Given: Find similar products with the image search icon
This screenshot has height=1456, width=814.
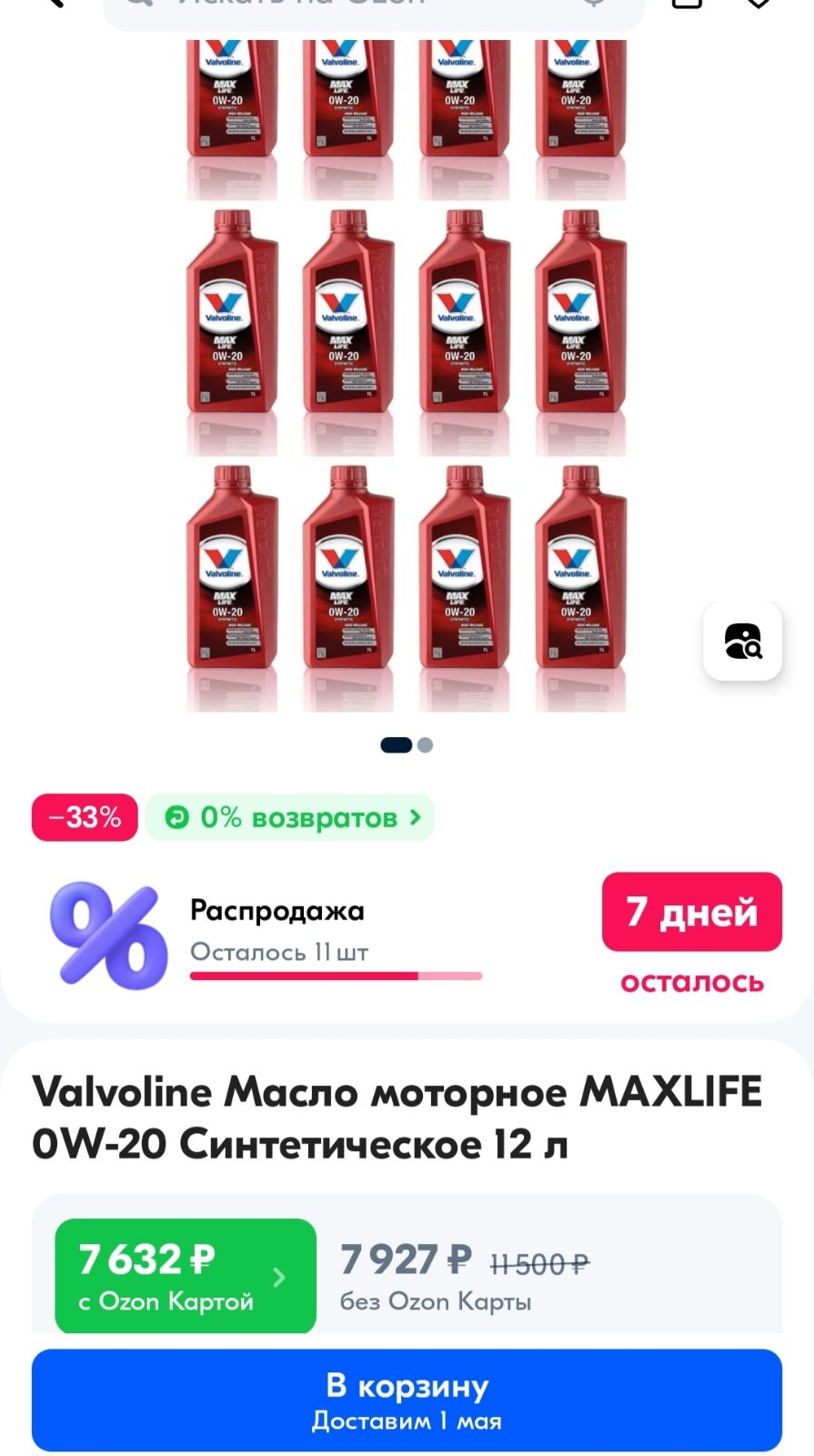Looking at the screenshot, I should click(x=742, y=641).
